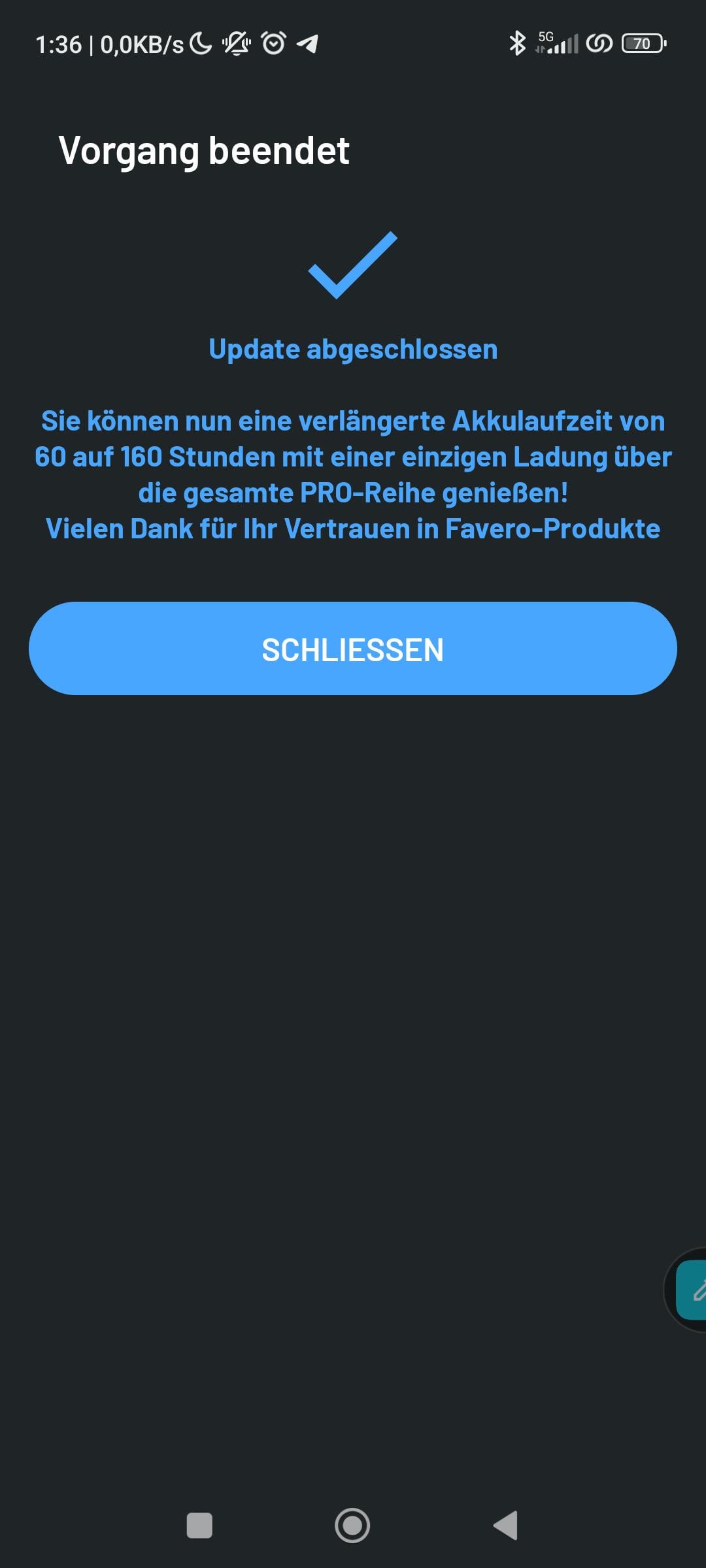Image resolution: width=706 pixels, height=1568 pixels.
Task: Tap the SCHLIESSEN button
Action: point(352,649)
